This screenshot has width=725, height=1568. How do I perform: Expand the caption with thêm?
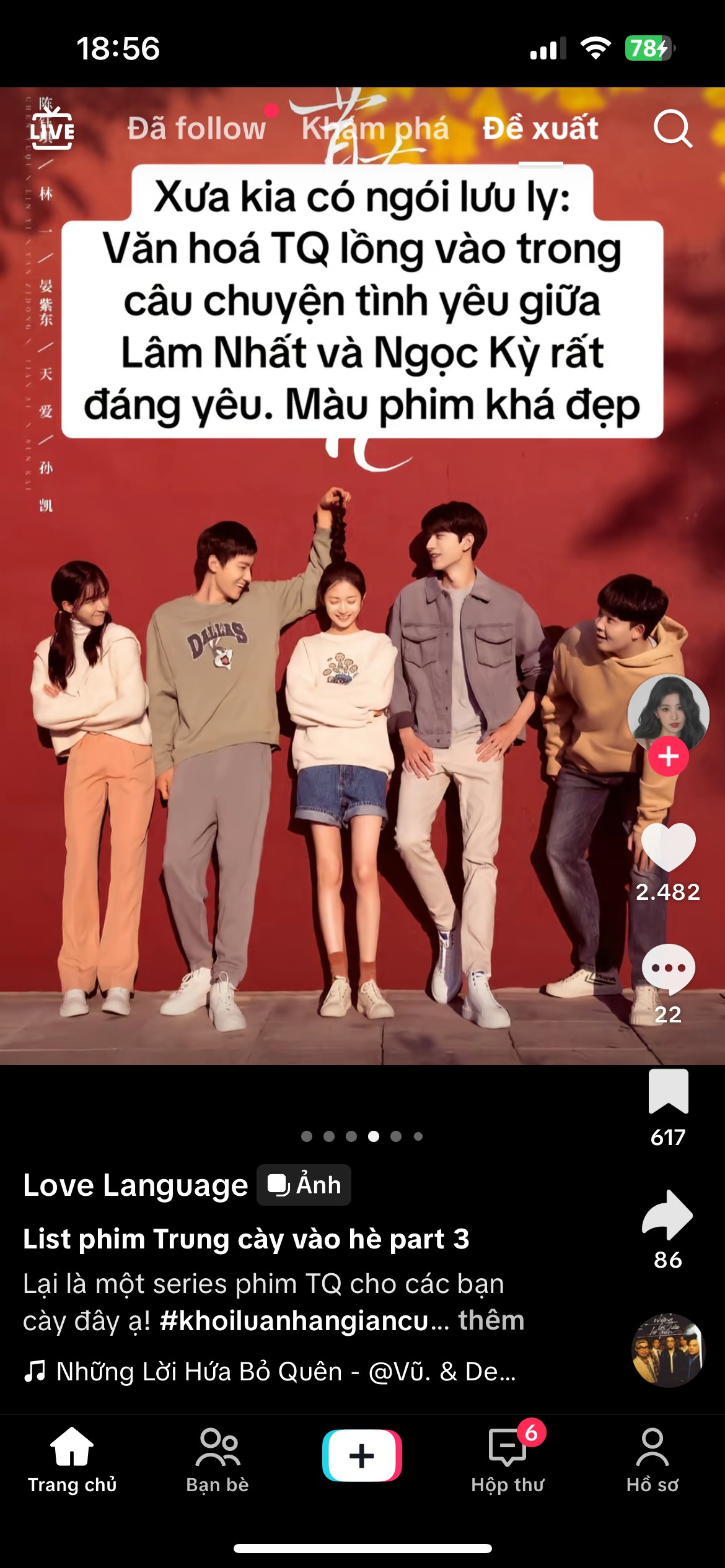[x=491, y=1320]
